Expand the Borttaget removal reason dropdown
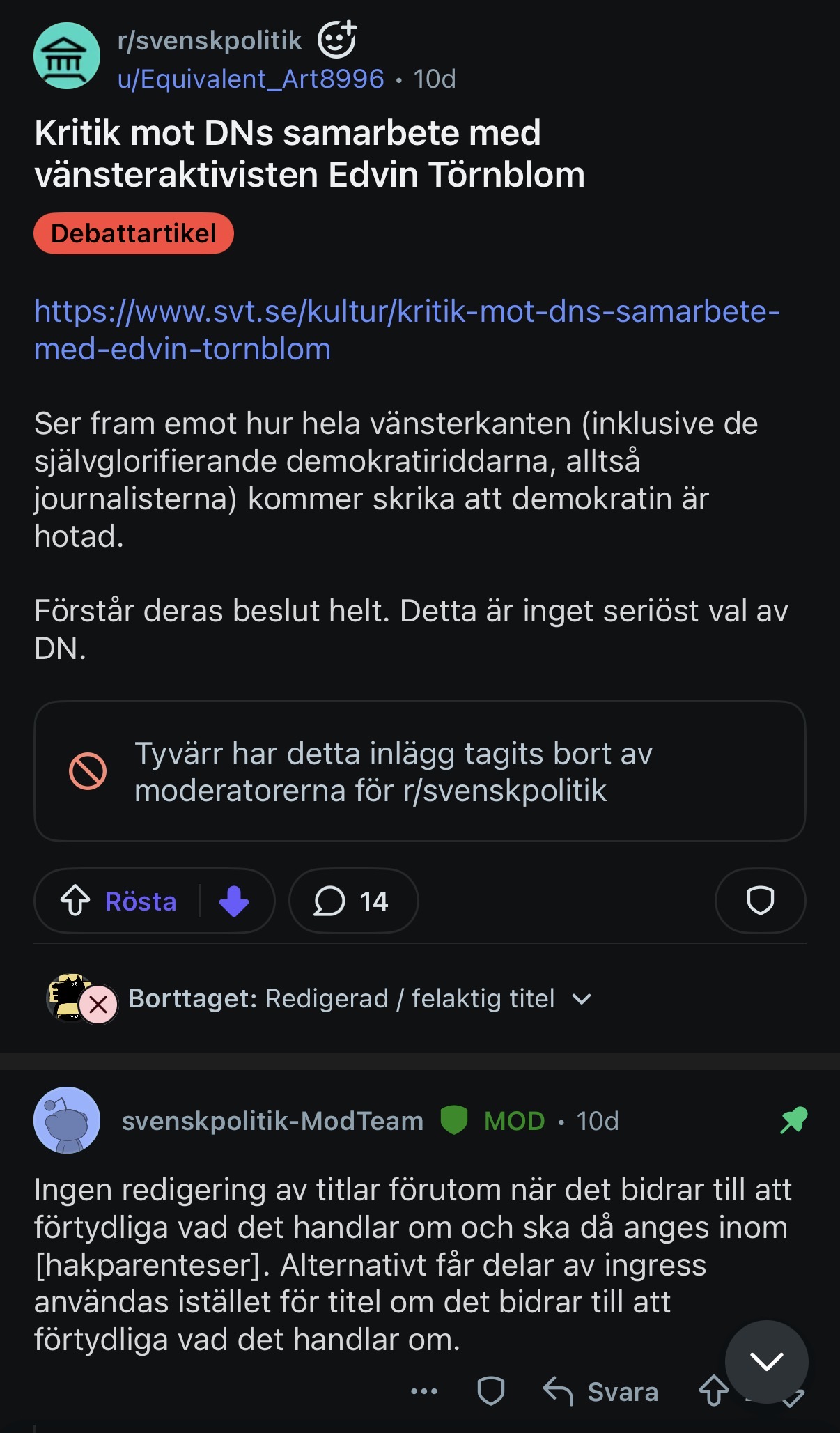Viewport: 840px width, 1433px height. (582, 999)
